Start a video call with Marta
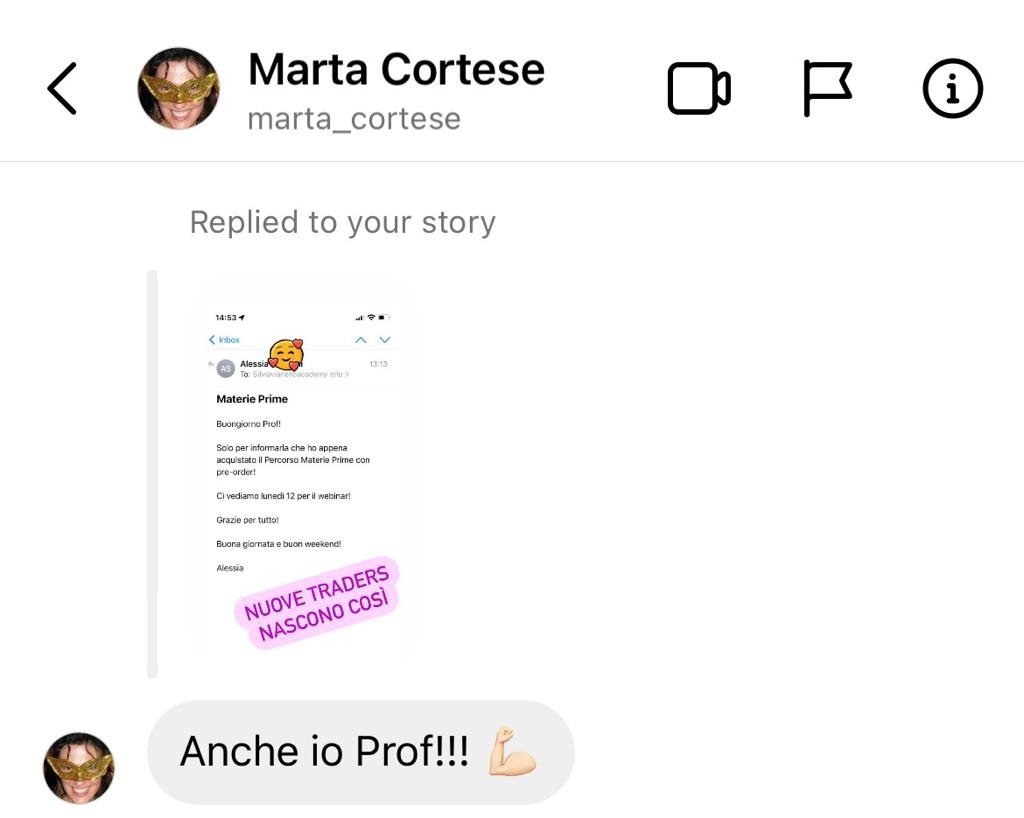1024x818 pixels. pos(698,89)
